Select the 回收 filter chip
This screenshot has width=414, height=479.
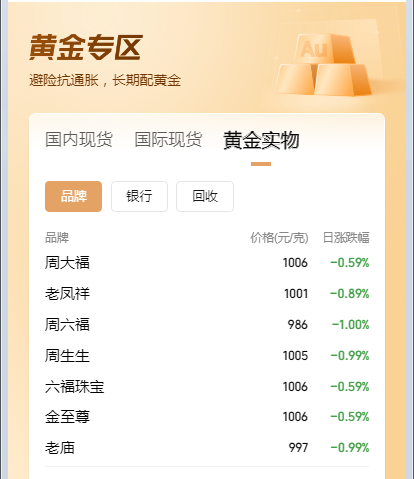coord(205,196)
